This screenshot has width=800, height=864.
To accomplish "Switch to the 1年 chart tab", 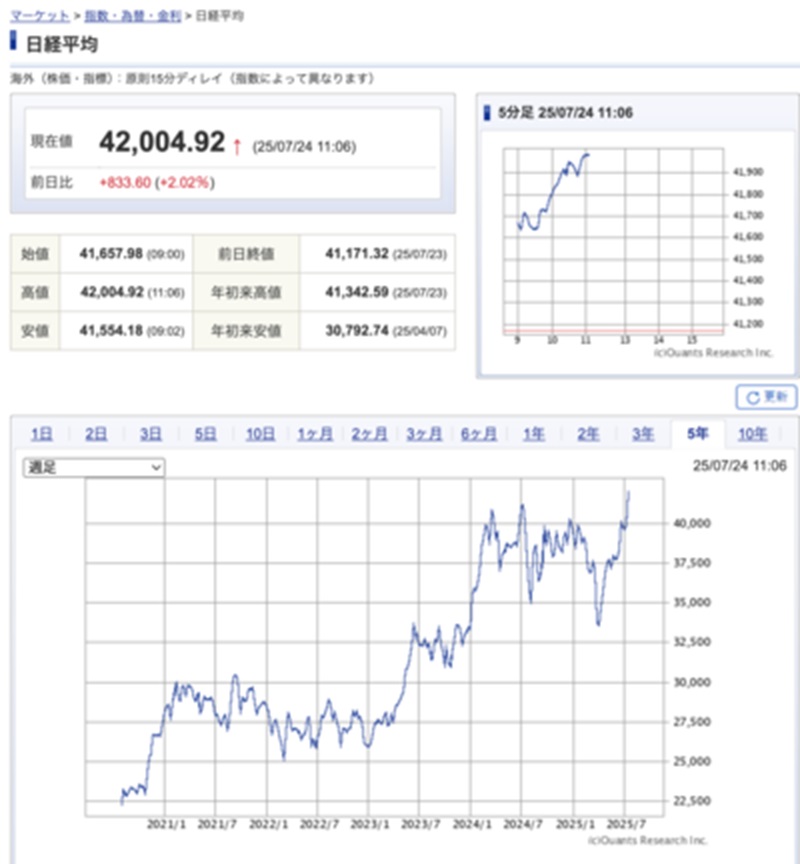I will point(534,434).
